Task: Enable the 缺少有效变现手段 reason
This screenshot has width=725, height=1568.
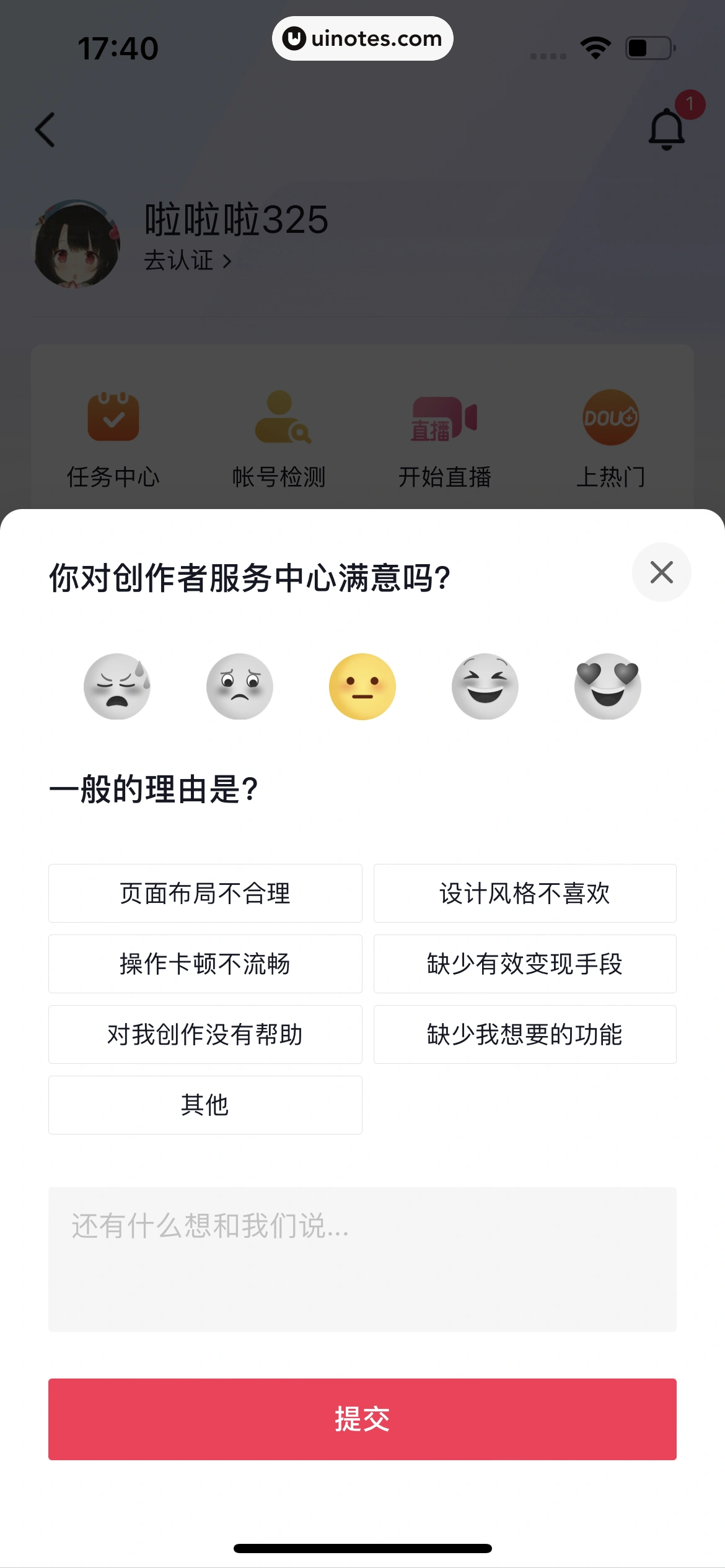Action: pyautogui.click(x=524, y=964)
